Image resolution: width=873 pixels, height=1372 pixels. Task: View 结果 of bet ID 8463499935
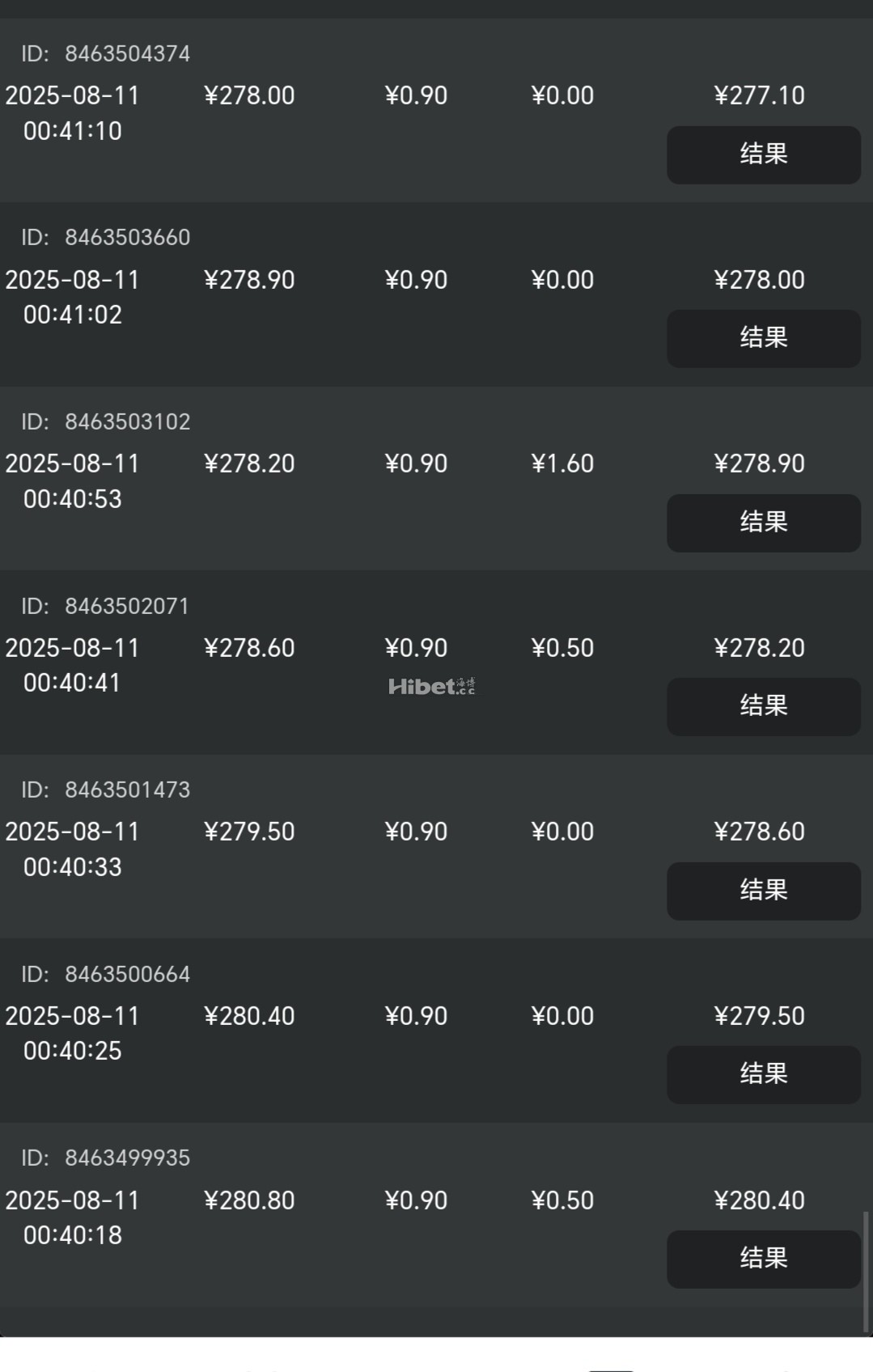point(763,1259)
